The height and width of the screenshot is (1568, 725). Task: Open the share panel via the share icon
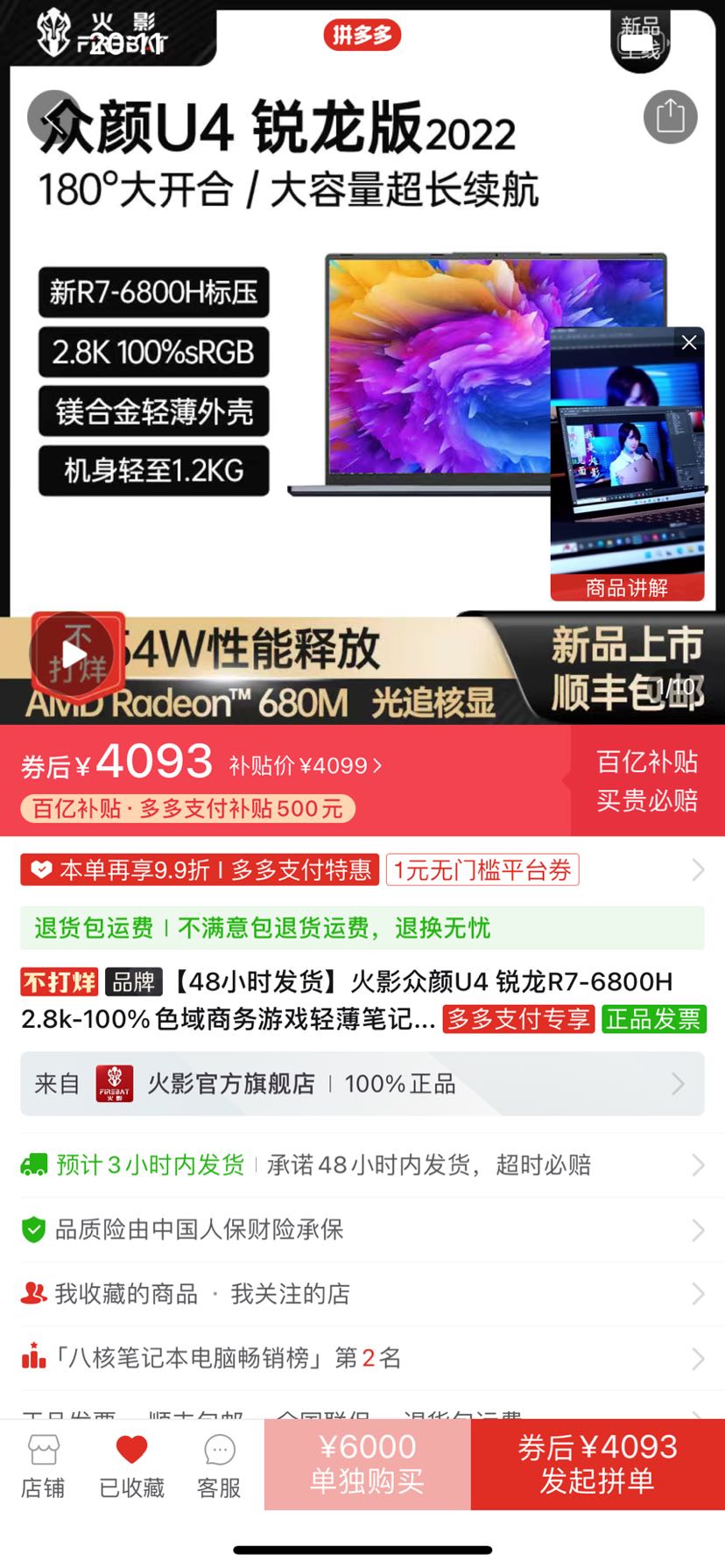669,116
